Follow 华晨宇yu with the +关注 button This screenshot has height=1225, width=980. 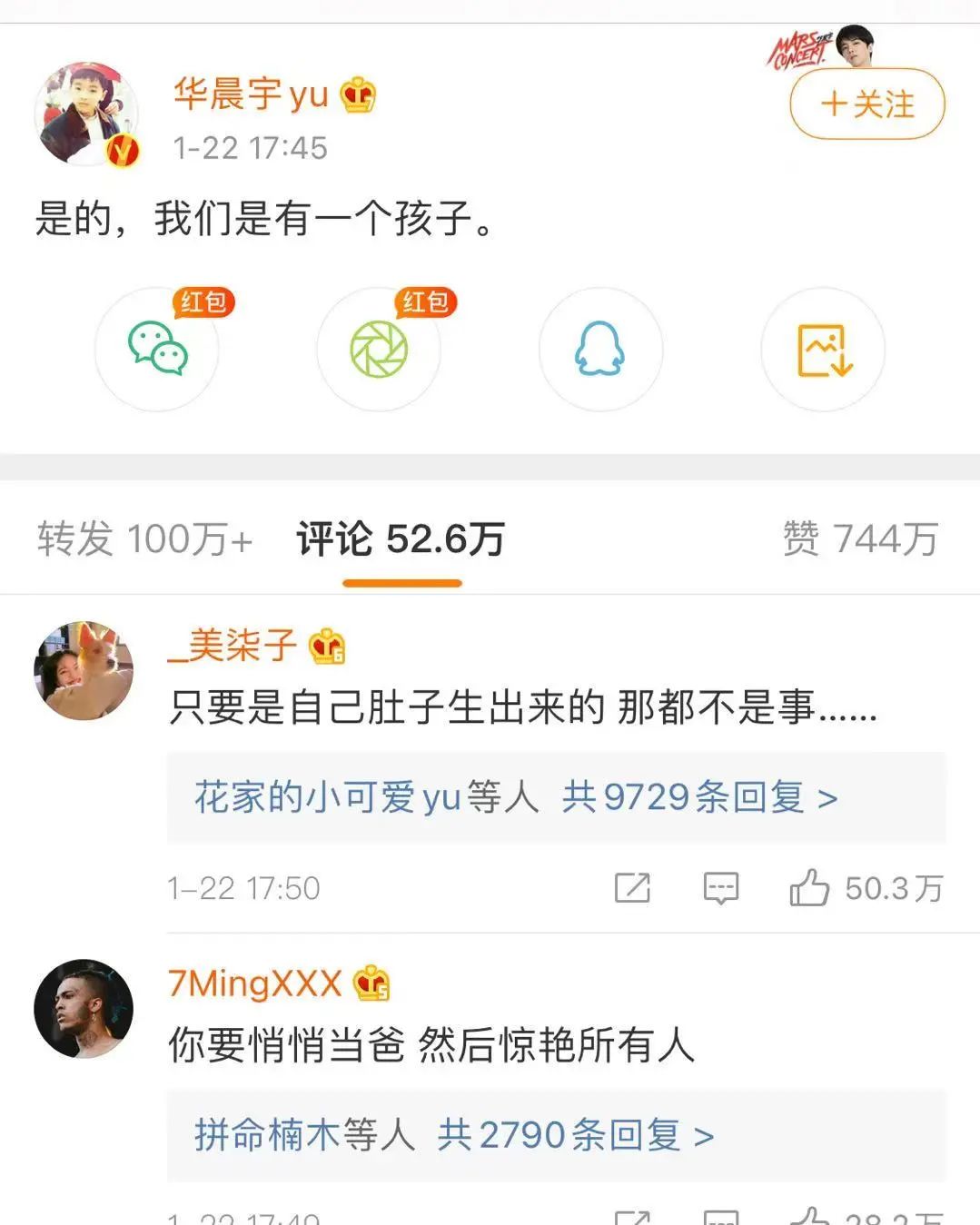(x=865, y=104)
